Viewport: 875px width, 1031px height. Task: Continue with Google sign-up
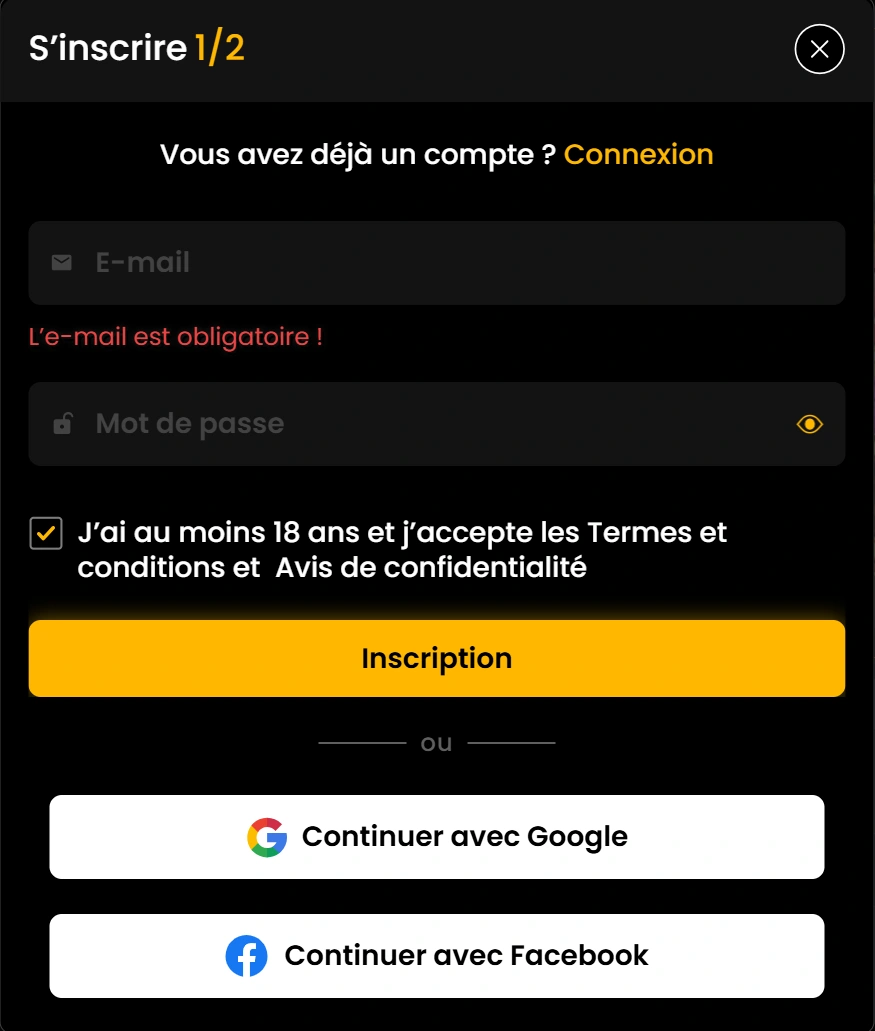437,837
